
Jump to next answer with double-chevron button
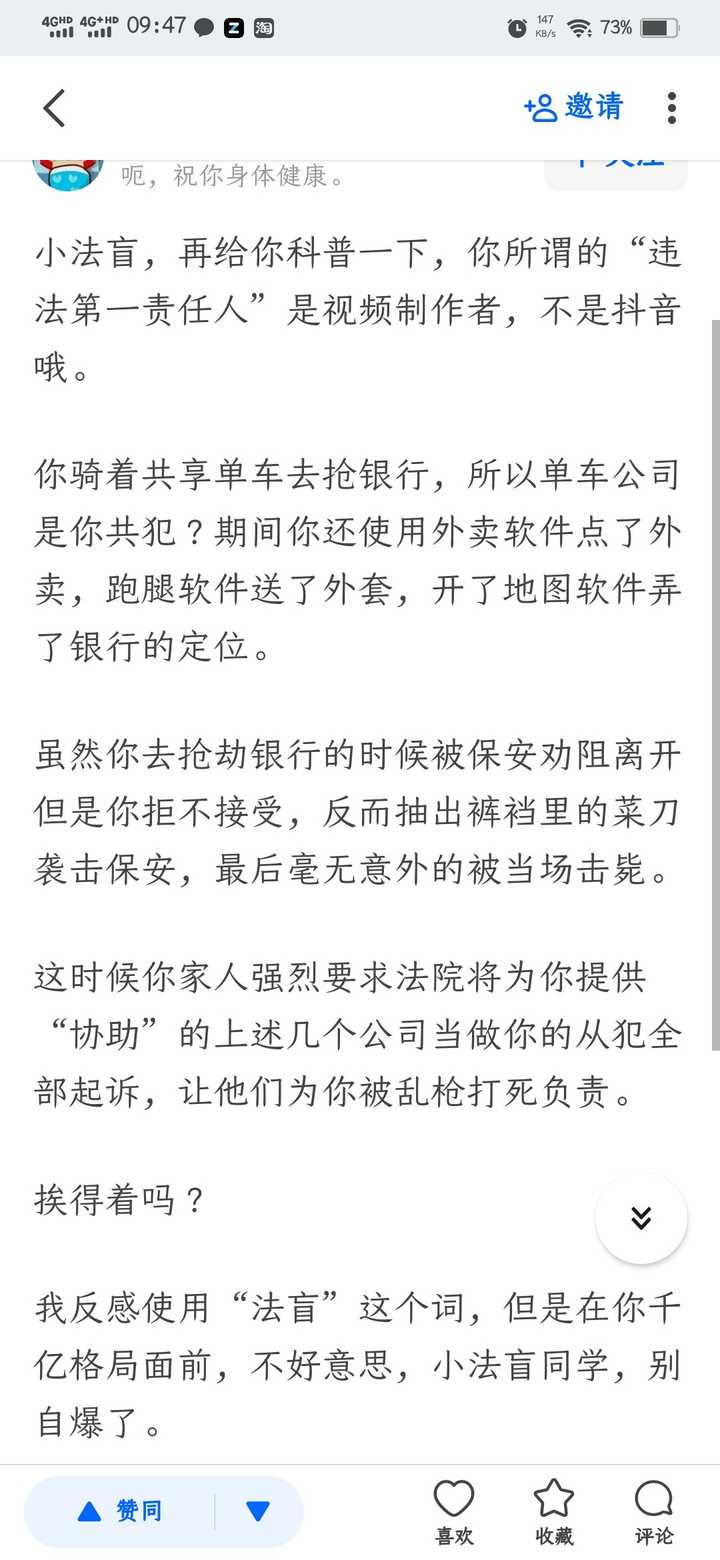[x=641, y=1218]
